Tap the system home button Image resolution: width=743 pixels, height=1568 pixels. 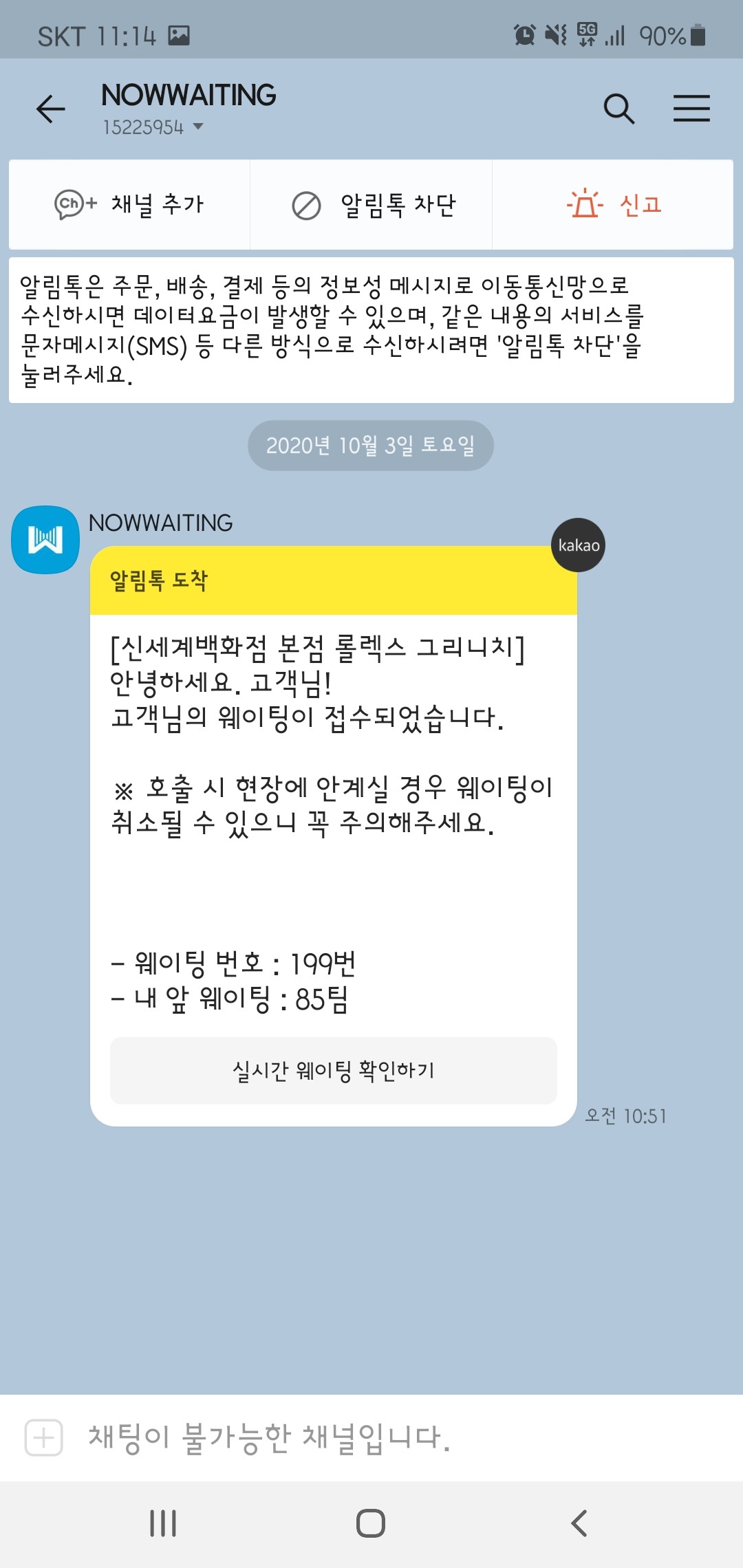click(x=371, y=1523)
